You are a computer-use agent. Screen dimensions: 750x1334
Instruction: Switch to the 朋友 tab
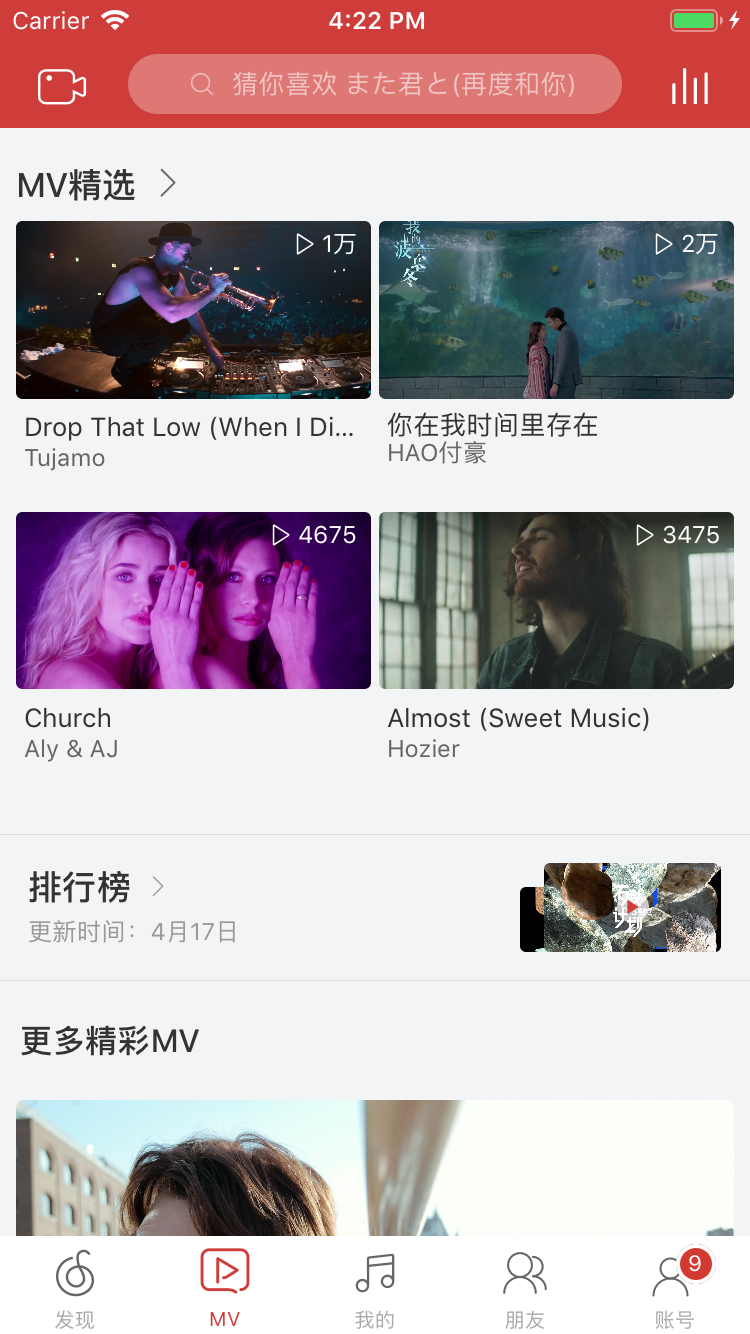click(524, 1288)
